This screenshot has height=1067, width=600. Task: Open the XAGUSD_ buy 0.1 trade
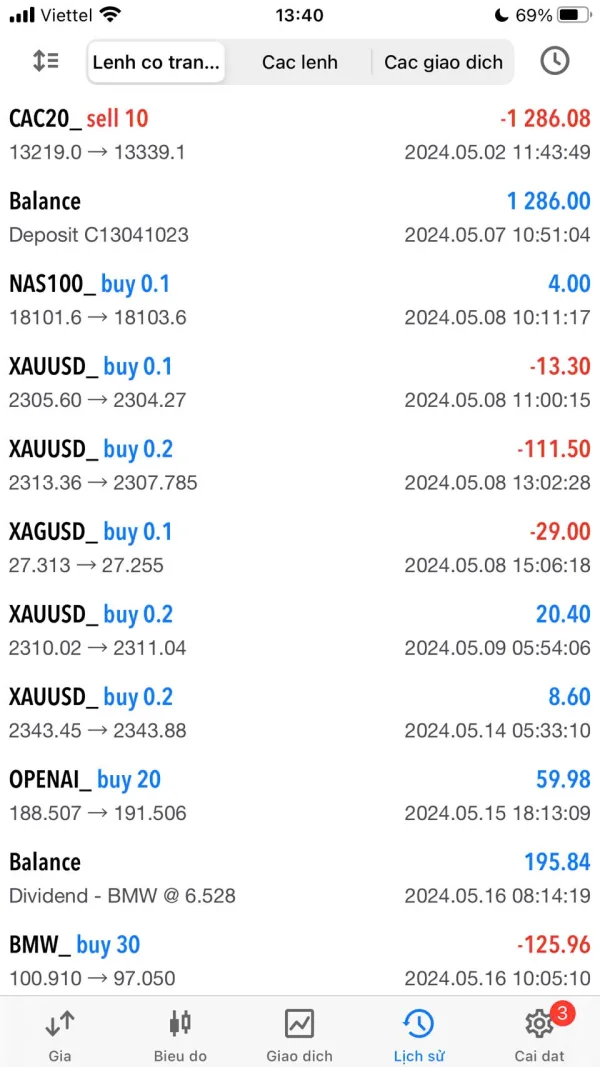point(299,548)
